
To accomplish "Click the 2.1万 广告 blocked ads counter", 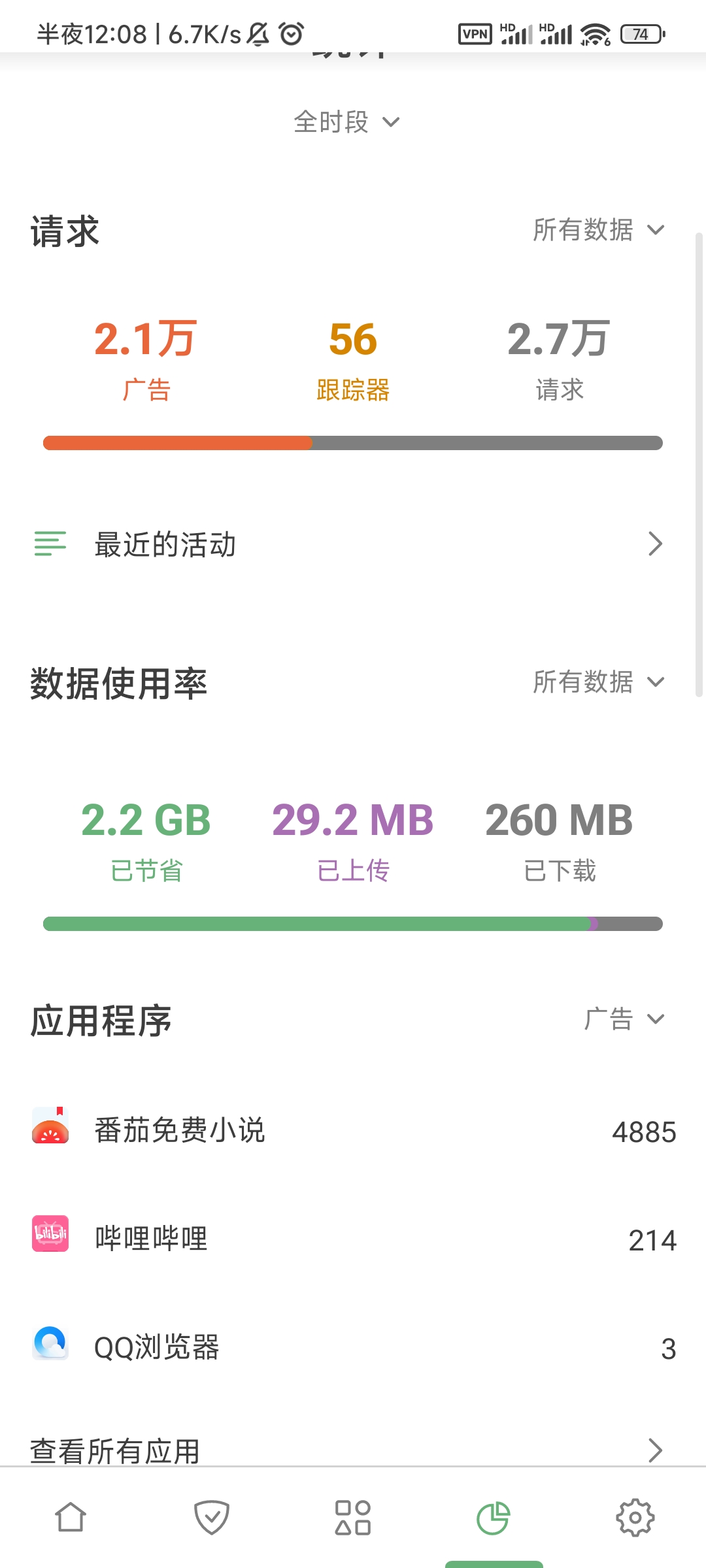I will click(x=146, y=356).
